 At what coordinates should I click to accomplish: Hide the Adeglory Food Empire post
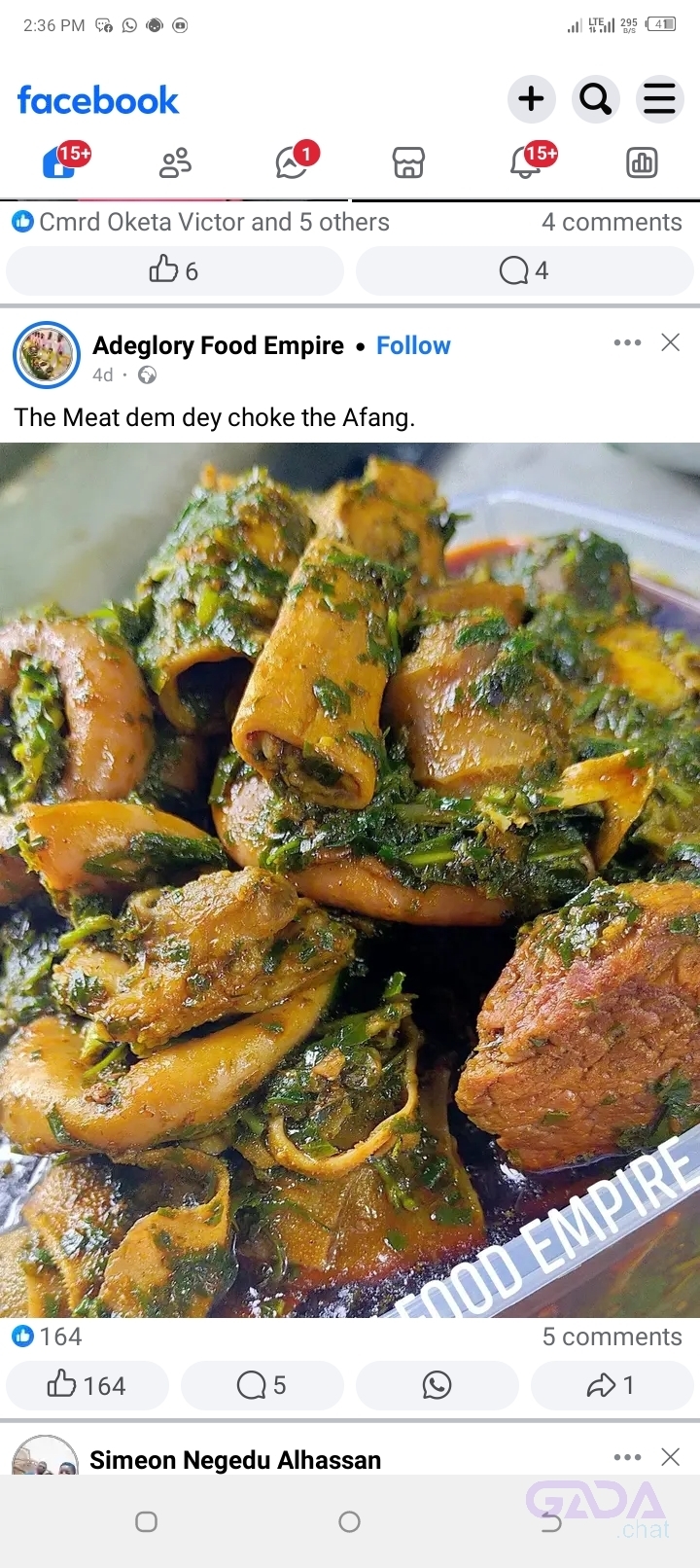(x=671, y=342)
